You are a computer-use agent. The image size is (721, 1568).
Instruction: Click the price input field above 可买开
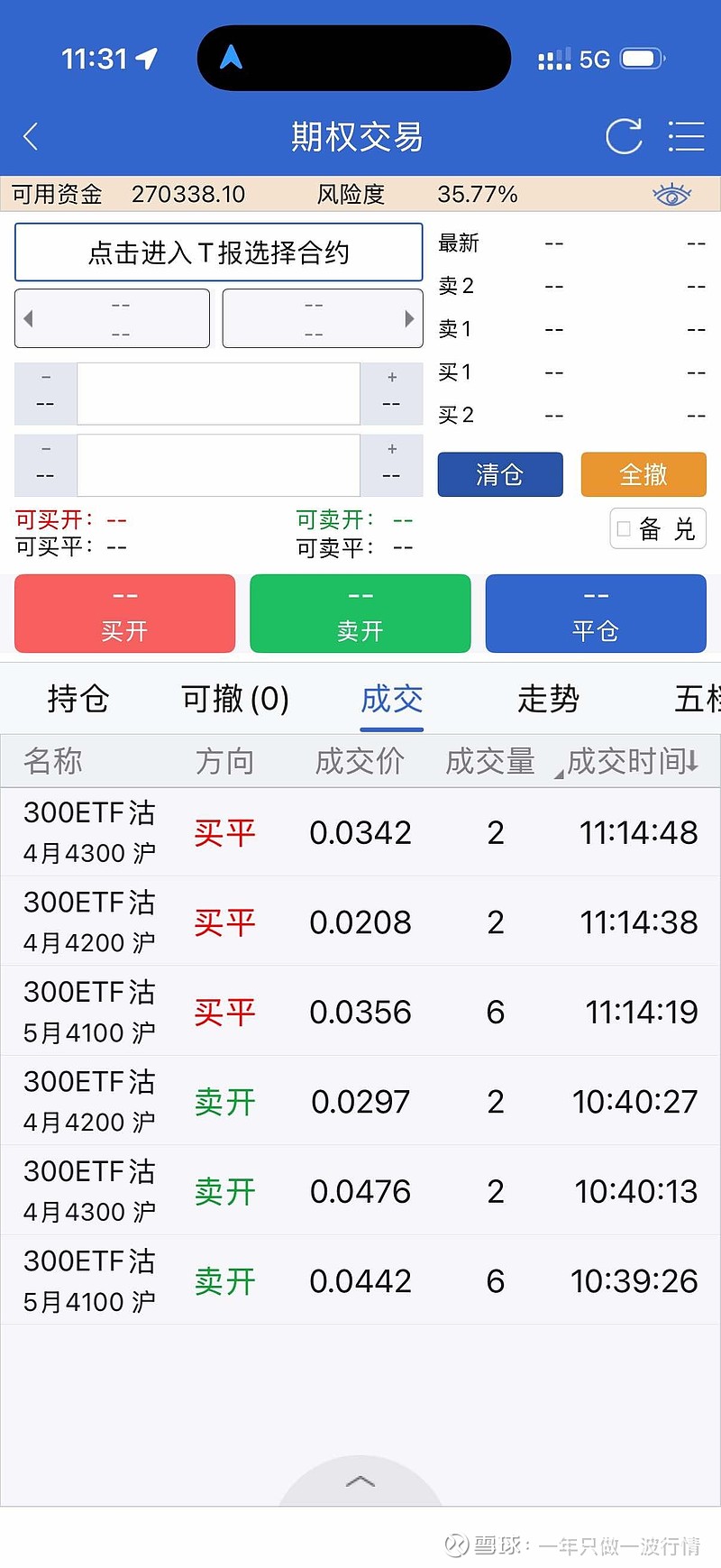click(219, 394)
